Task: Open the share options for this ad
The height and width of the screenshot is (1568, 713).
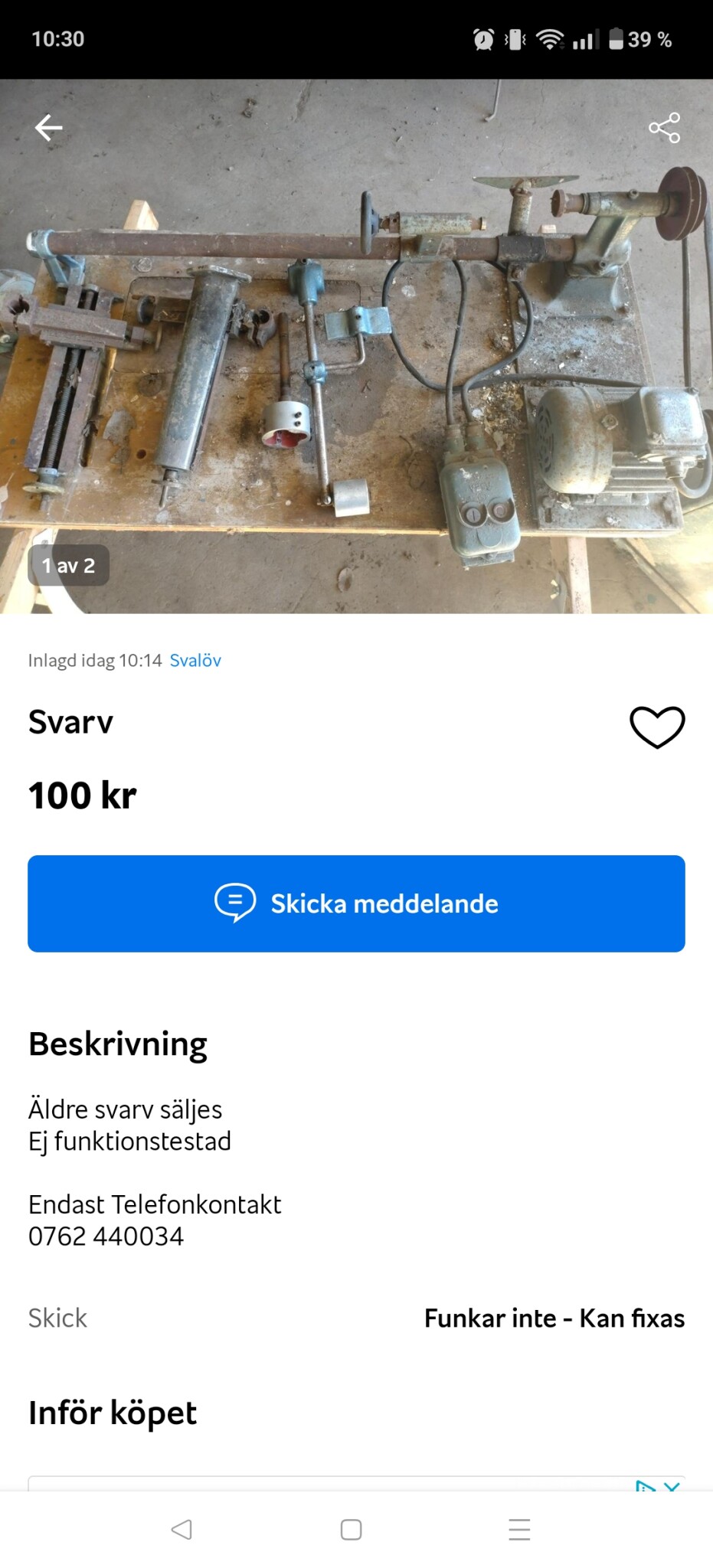Action: [x=663, y=127]
